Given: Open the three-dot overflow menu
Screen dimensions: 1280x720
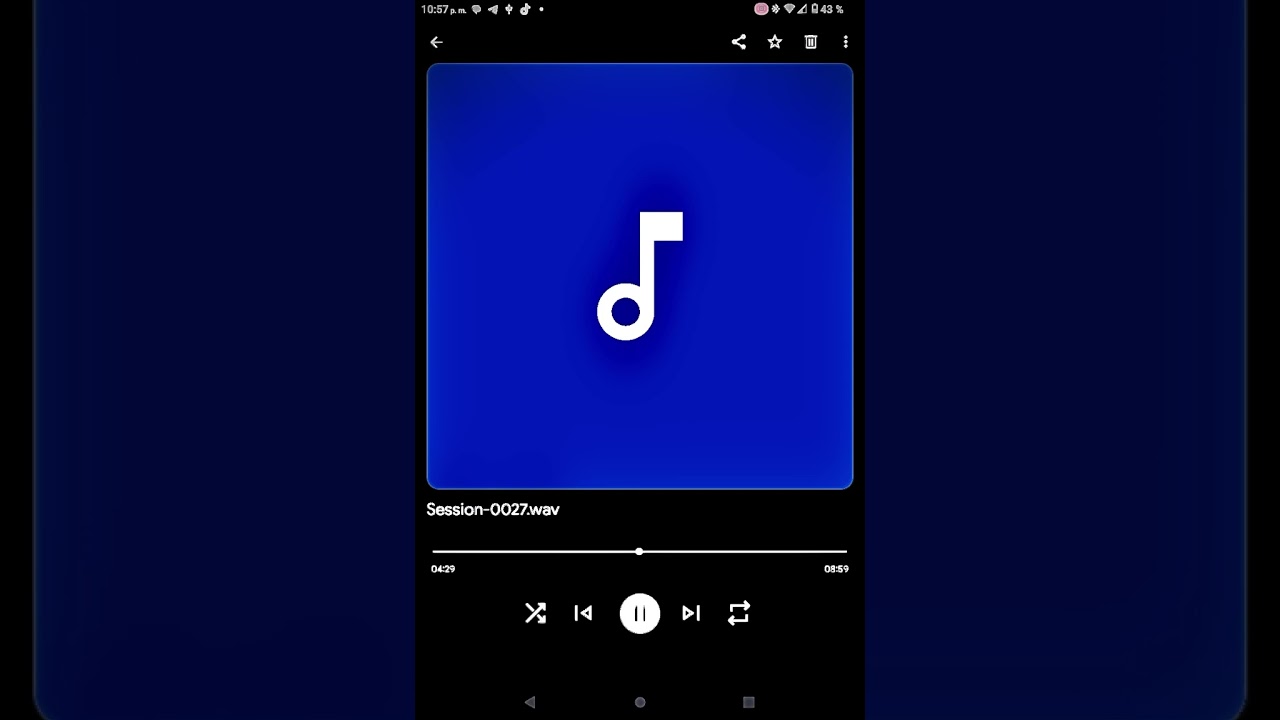Looking at the screenshot, I should [846, 42].
